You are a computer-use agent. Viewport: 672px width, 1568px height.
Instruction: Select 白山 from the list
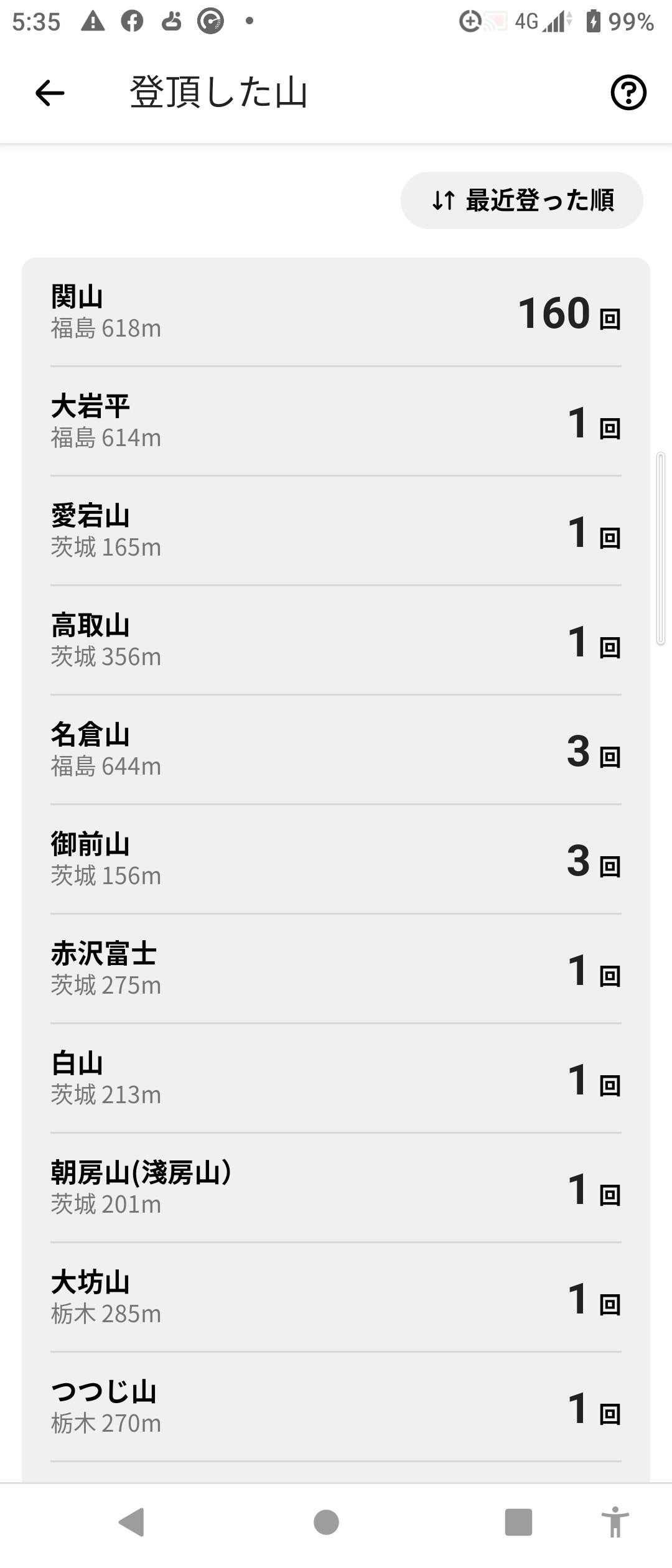[x=336, y=1079]
